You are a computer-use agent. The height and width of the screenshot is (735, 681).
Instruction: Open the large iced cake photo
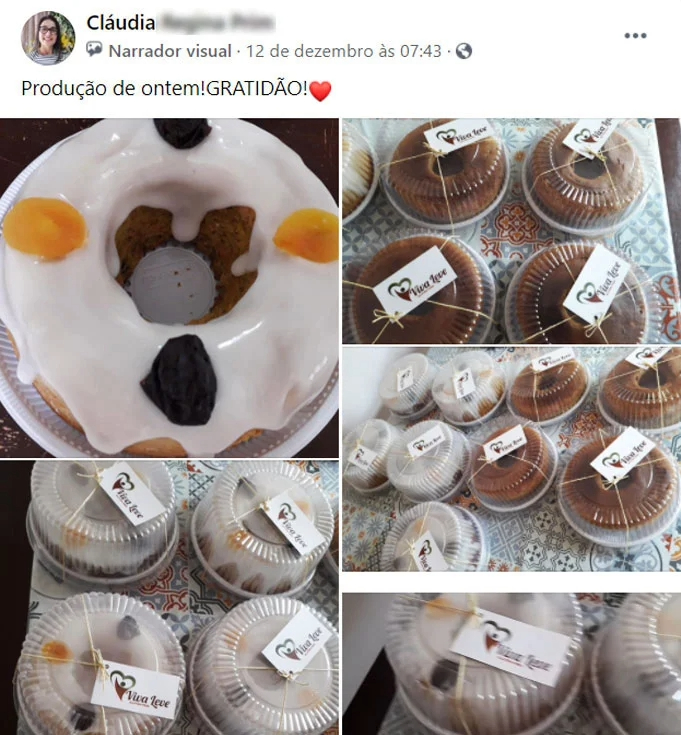pos(169,287)
